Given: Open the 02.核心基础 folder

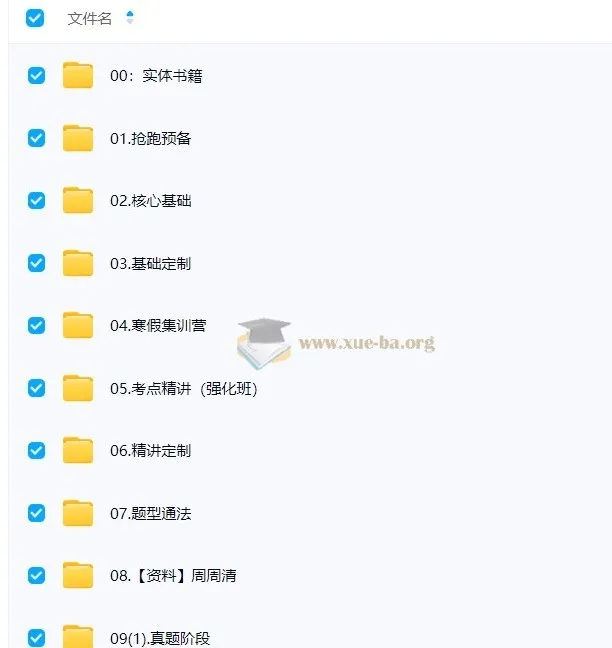Looking at the screenshot, I should point(150,201).
